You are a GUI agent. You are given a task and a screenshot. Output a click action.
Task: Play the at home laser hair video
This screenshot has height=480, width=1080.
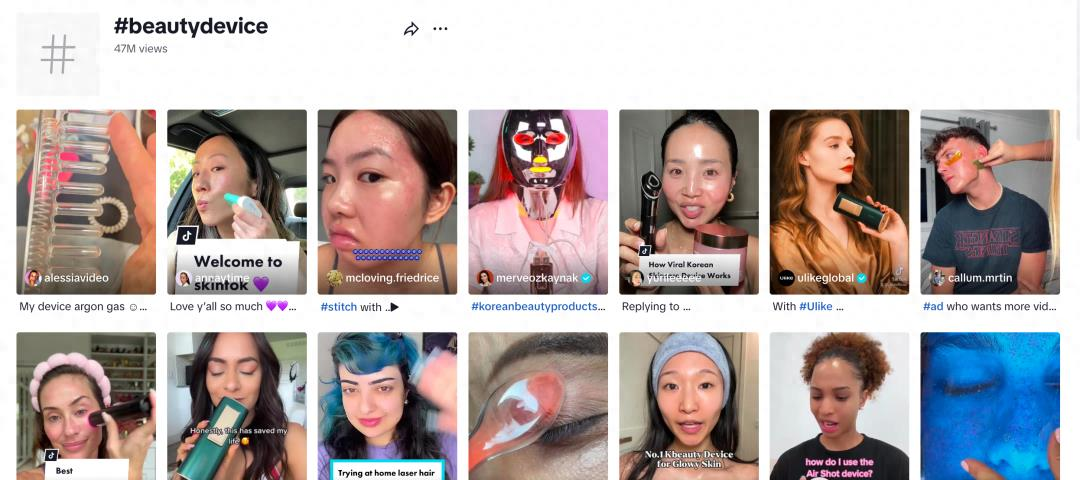(387, 405)
